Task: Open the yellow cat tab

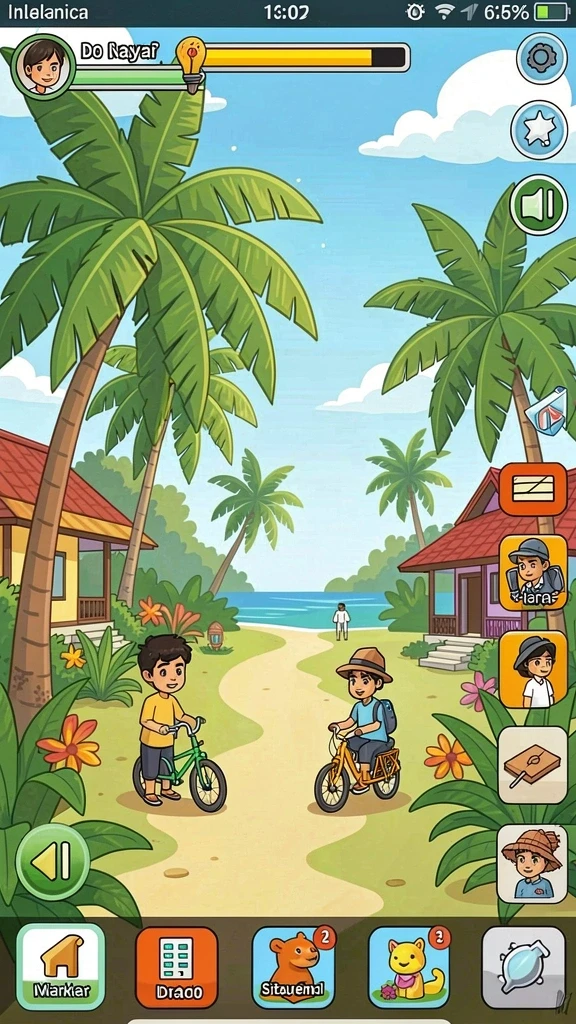Action: 409,967
